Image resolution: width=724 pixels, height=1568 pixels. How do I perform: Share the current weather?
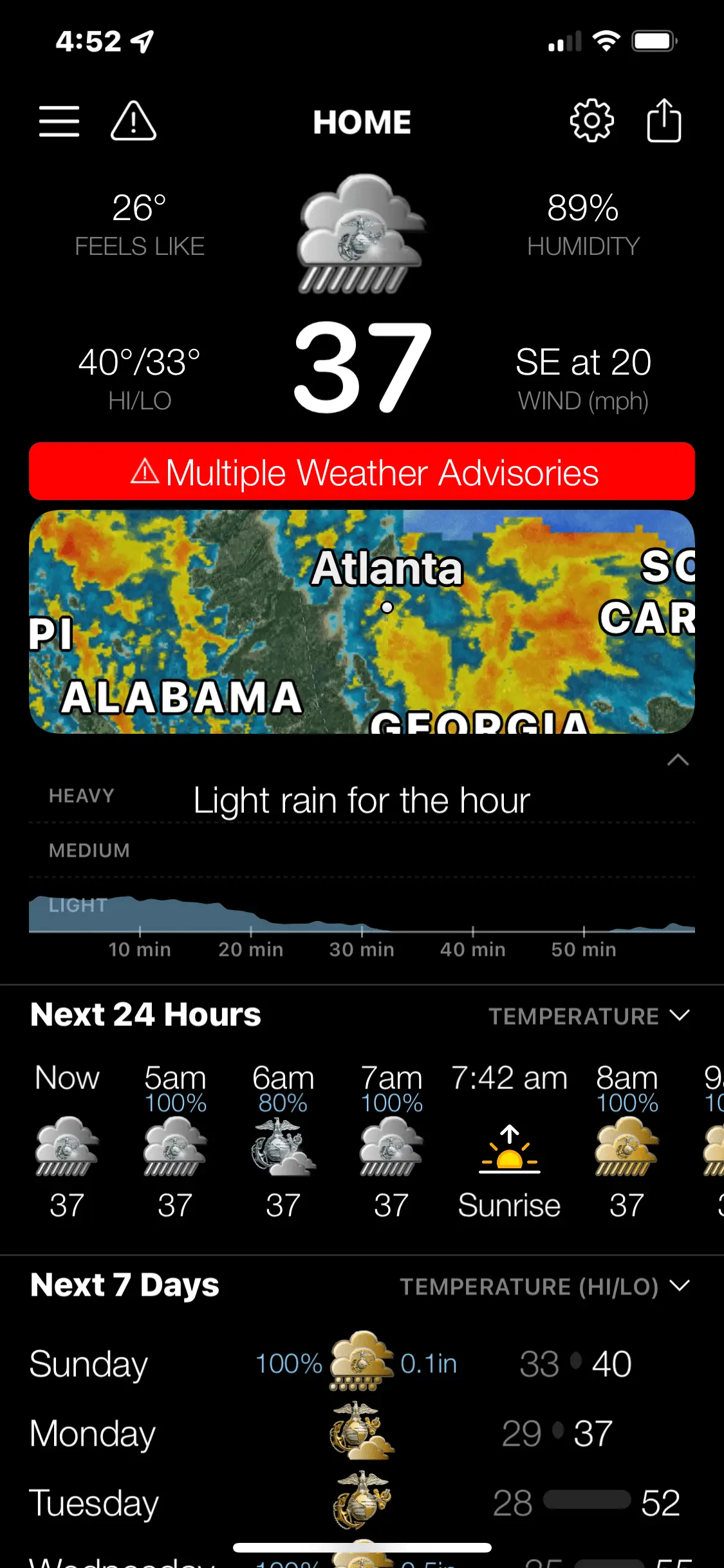point(664,120)
